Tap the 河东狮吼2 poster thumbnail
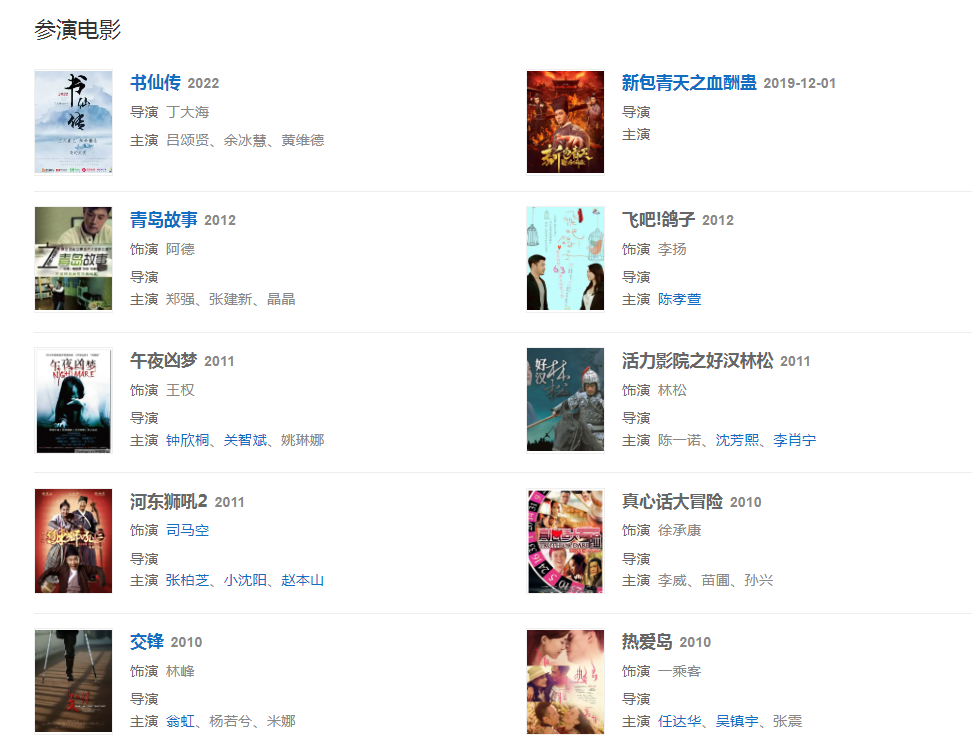Viewport: 972px width, 753px height. [x=73, y=541]
